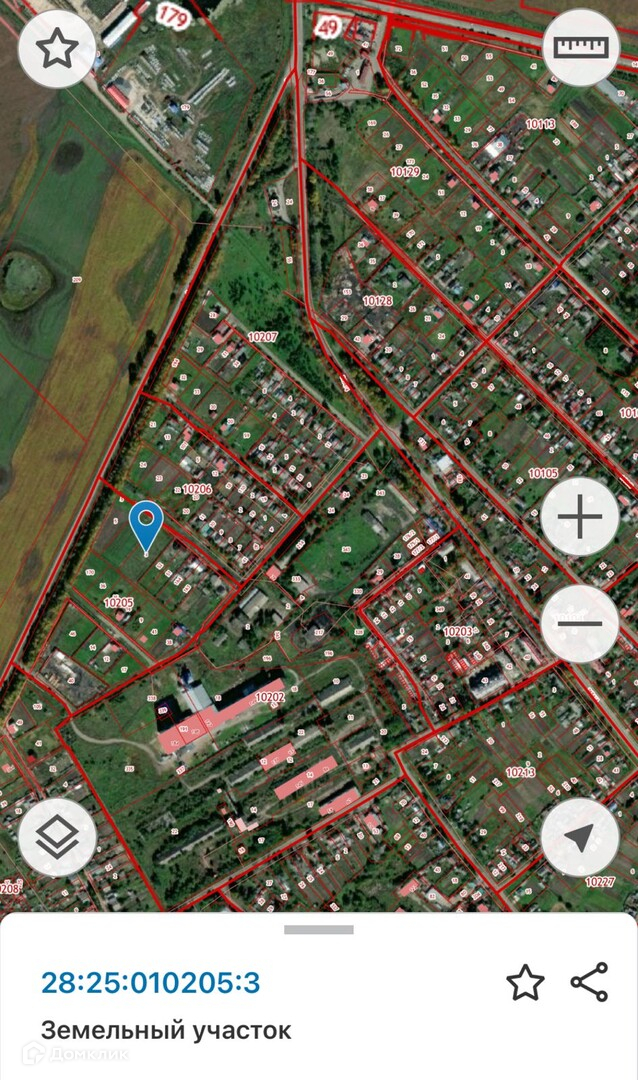Zoom out with the minus button

coord(580,624)
